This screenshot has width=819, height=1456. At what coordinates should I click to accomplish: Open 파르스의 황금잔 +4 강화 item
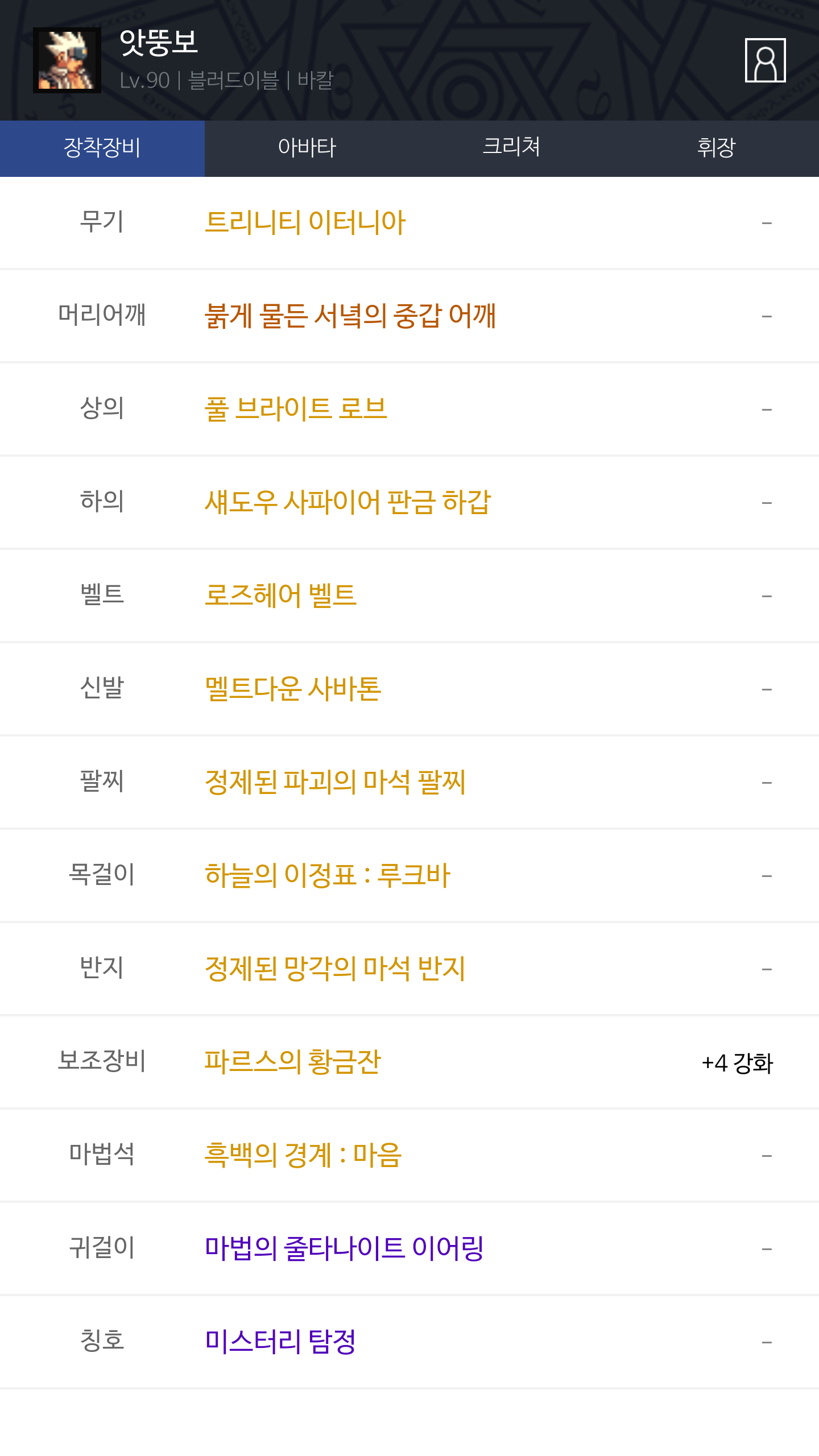[409, 1062]
